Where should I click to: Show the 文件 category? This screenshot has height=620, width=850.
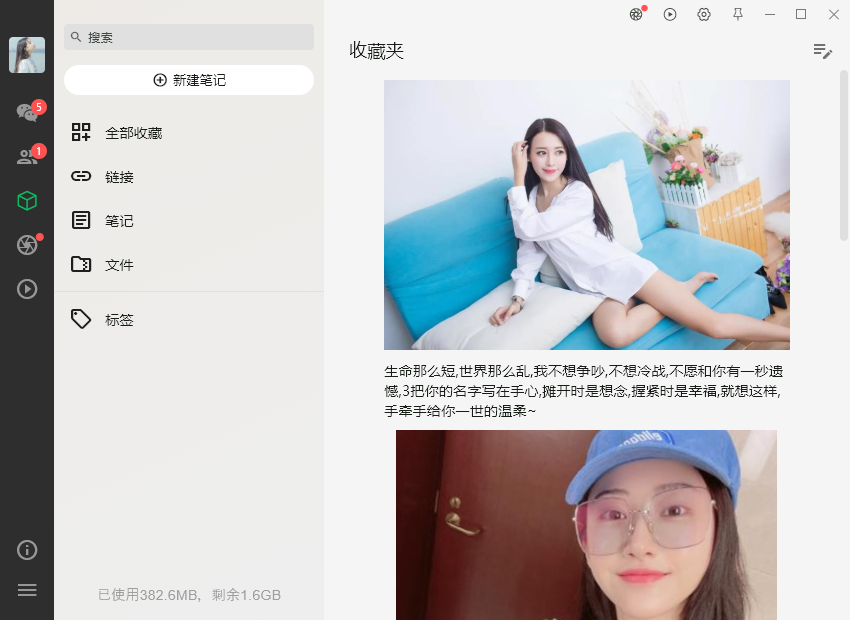[x=119, y=265]
